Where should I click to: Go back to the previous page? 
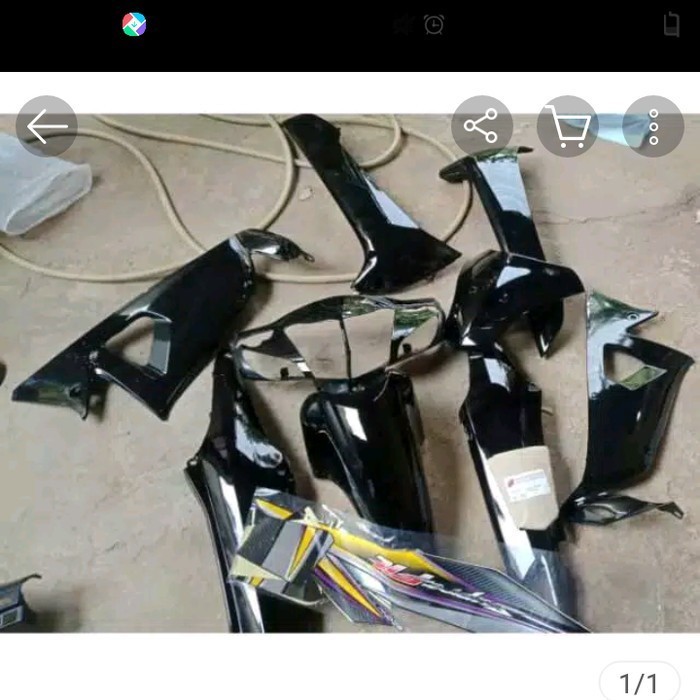click(x=47, y=126)
